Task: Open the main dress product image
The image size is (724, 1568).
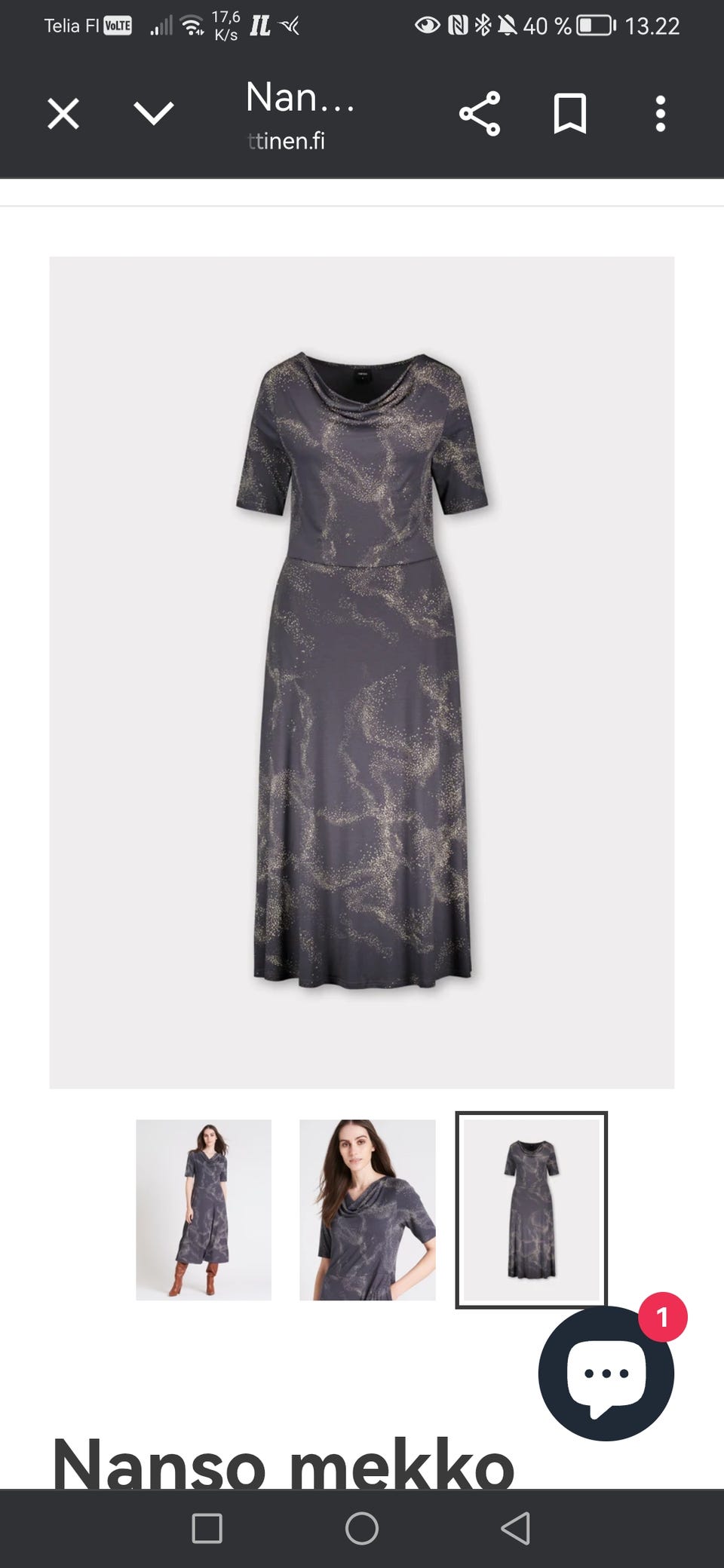Action: point(362,671)
